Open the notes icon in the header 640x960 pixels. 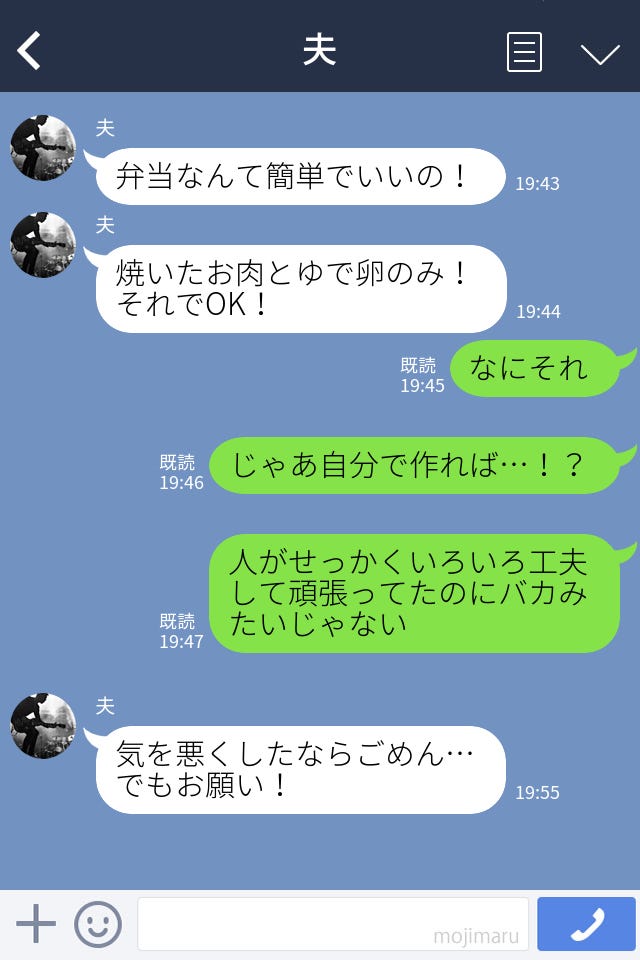[524, 52]
